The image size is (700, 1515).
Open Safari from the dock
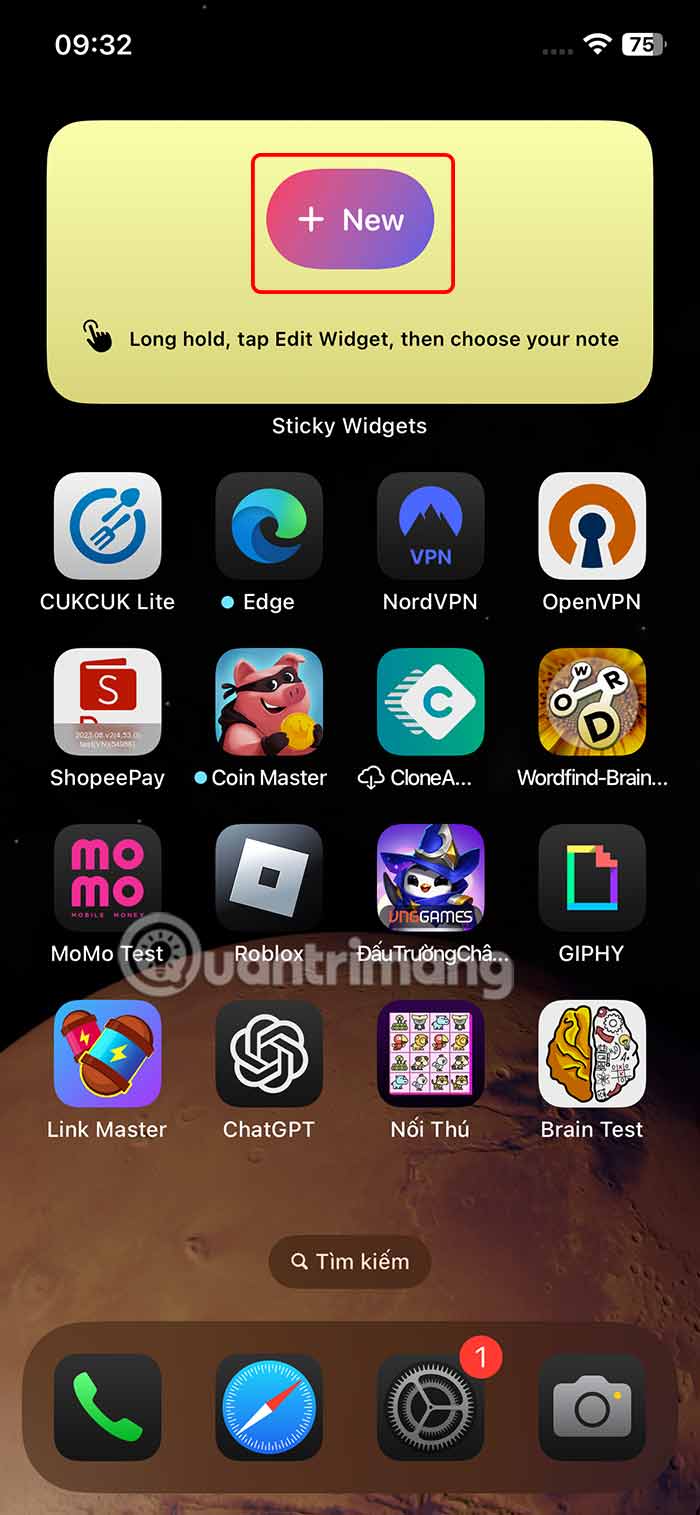pyautogui.click(x=269, y=1407)
